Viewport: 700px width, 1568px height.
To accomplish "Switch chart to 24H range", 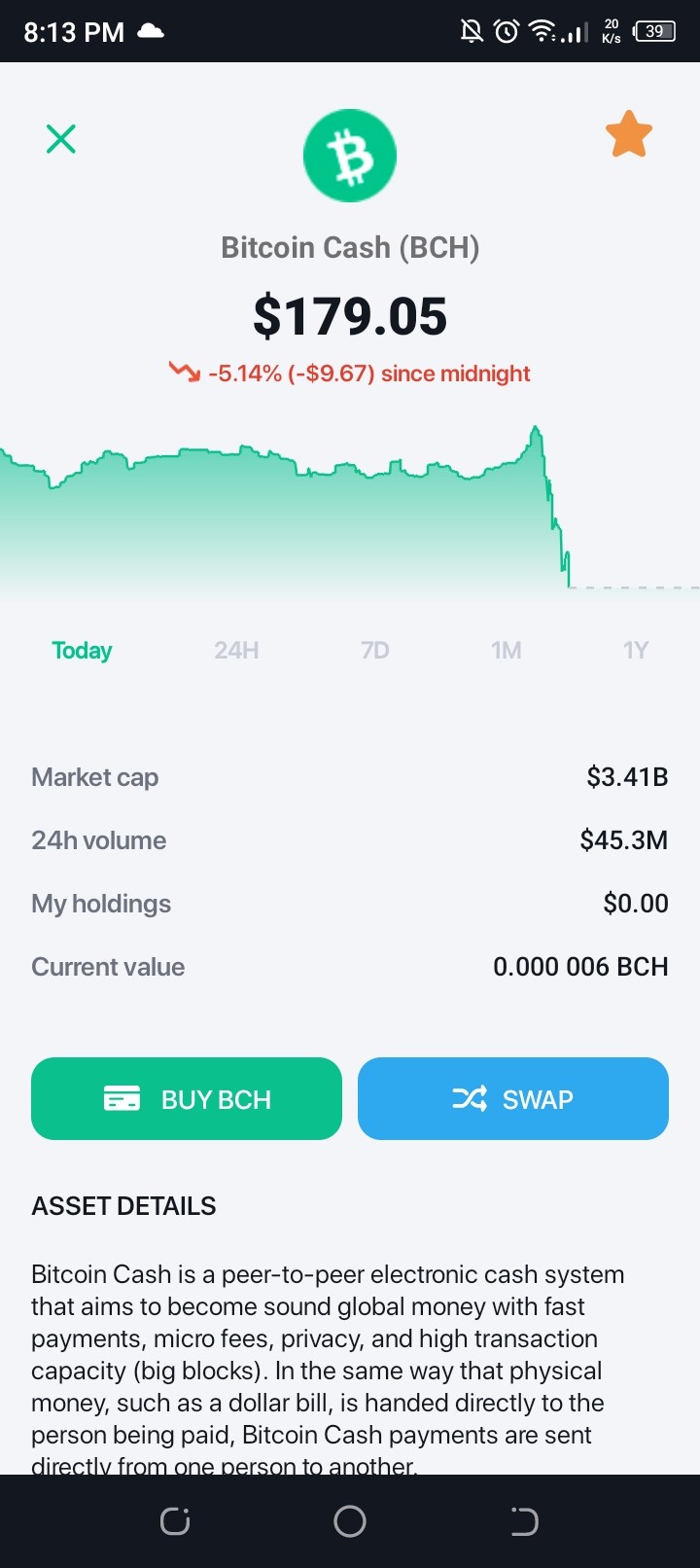I will coord(236,650).
